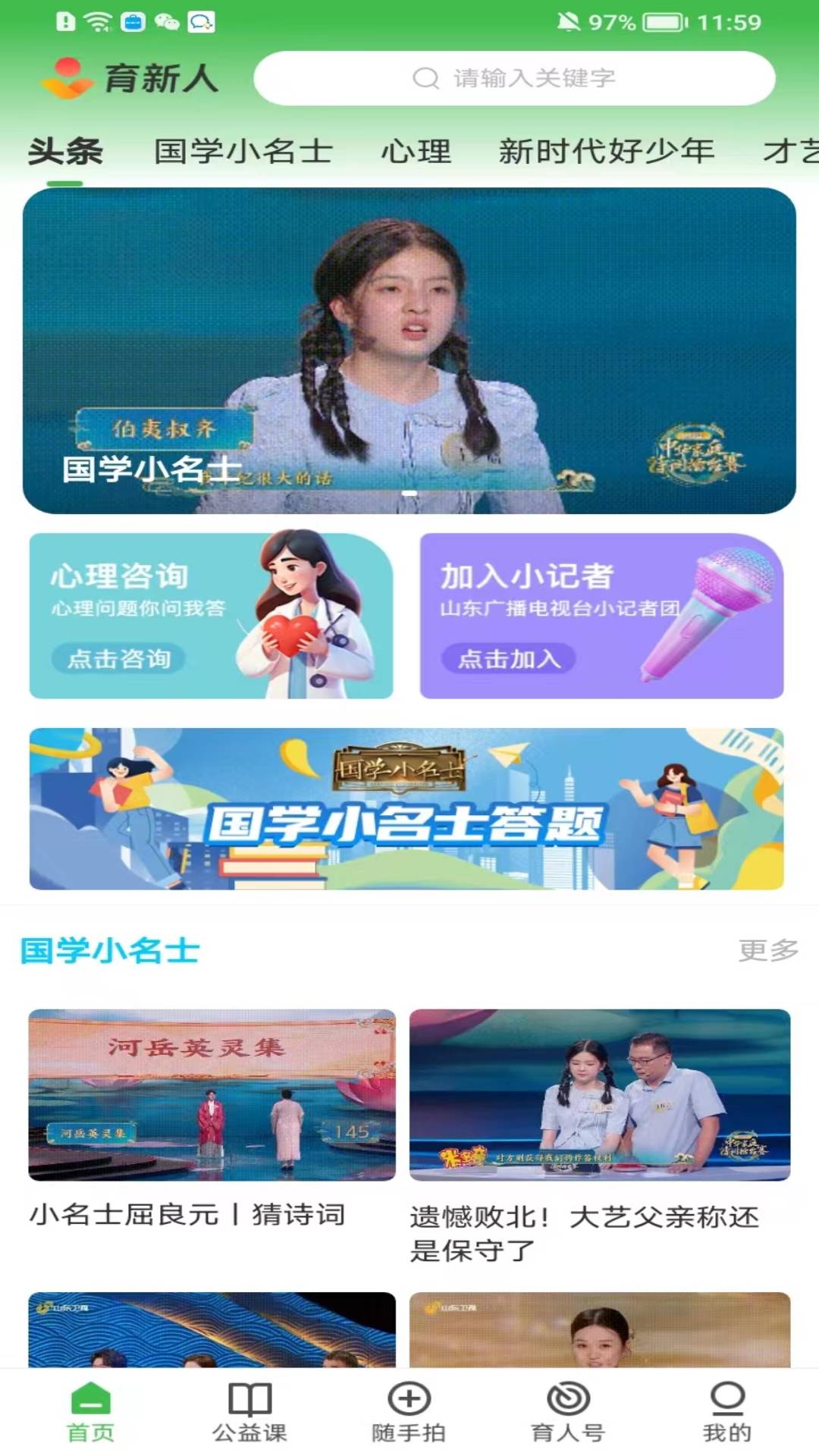Image resolution: width=819 pixels, height=1456 pixels.
Task: Tap the 请输入关键字 search box
Action: tap(514, 78)
